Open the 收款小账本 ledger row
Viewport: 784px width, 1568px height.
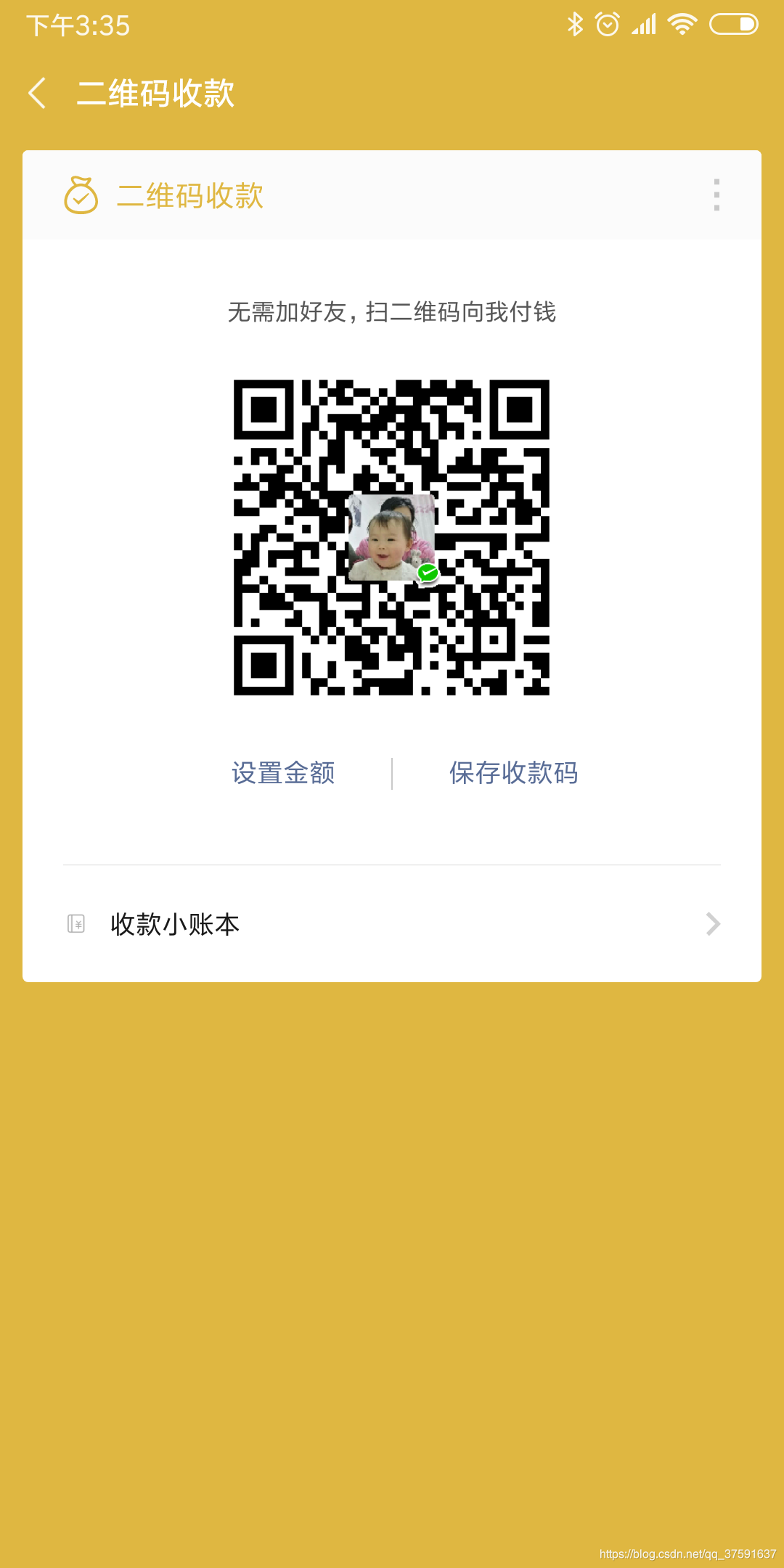pos(392,924)
